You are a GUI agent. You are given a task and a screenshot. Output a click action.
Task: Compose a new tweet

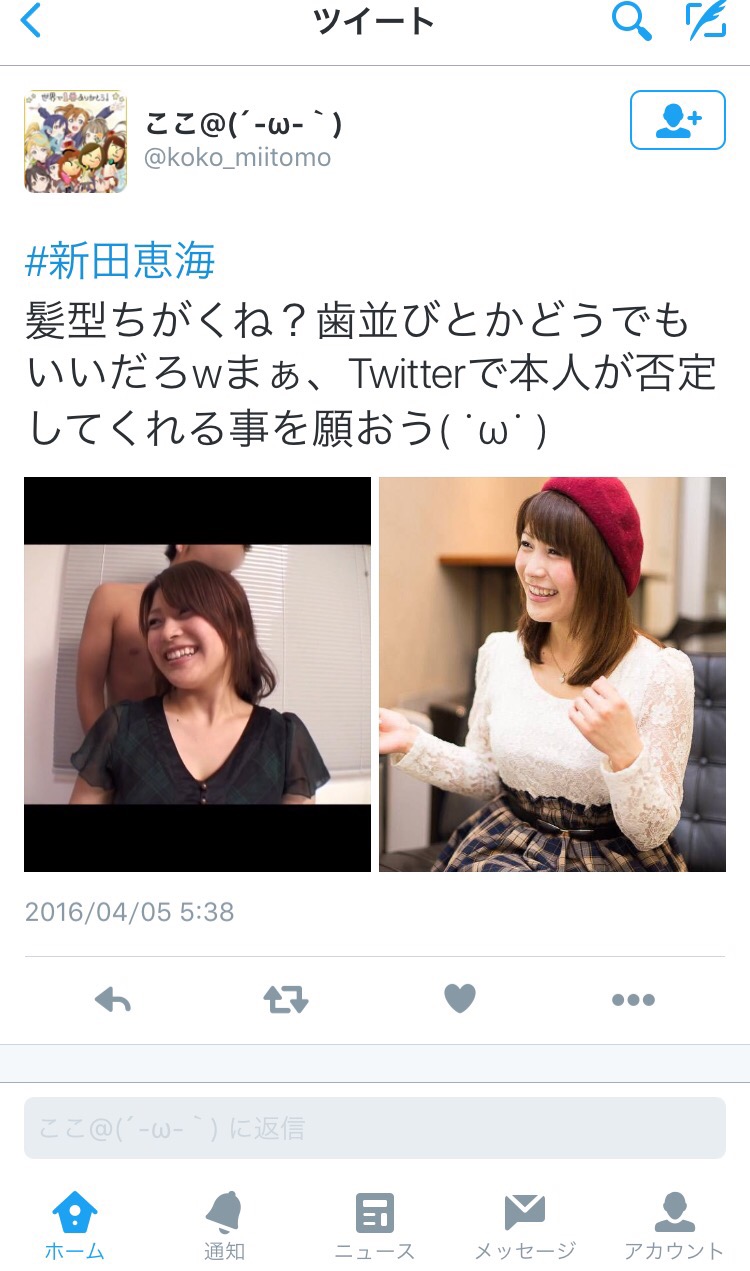pos(706,21)
